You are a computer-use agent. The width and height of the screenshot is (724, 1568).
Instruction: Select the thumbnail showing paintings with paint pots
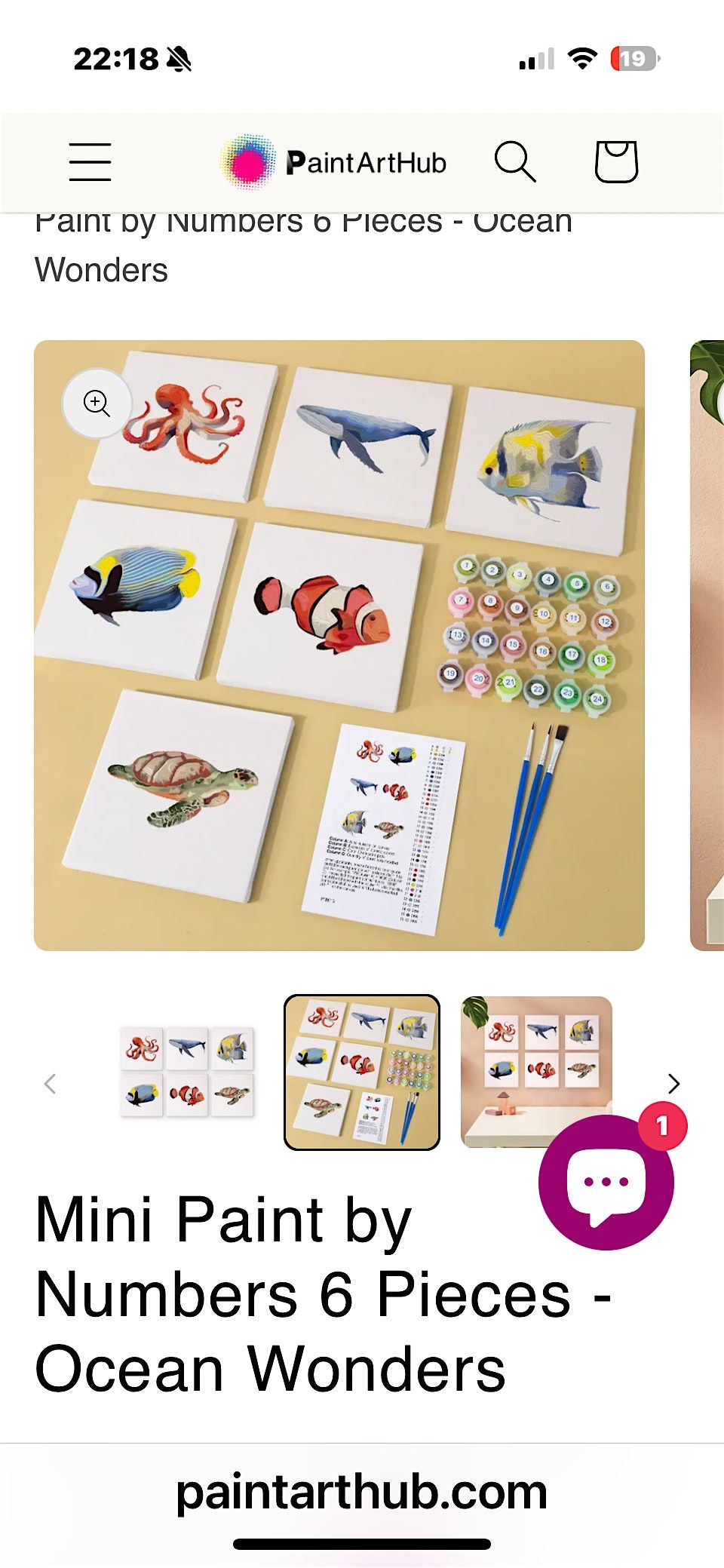(362, 1072)
